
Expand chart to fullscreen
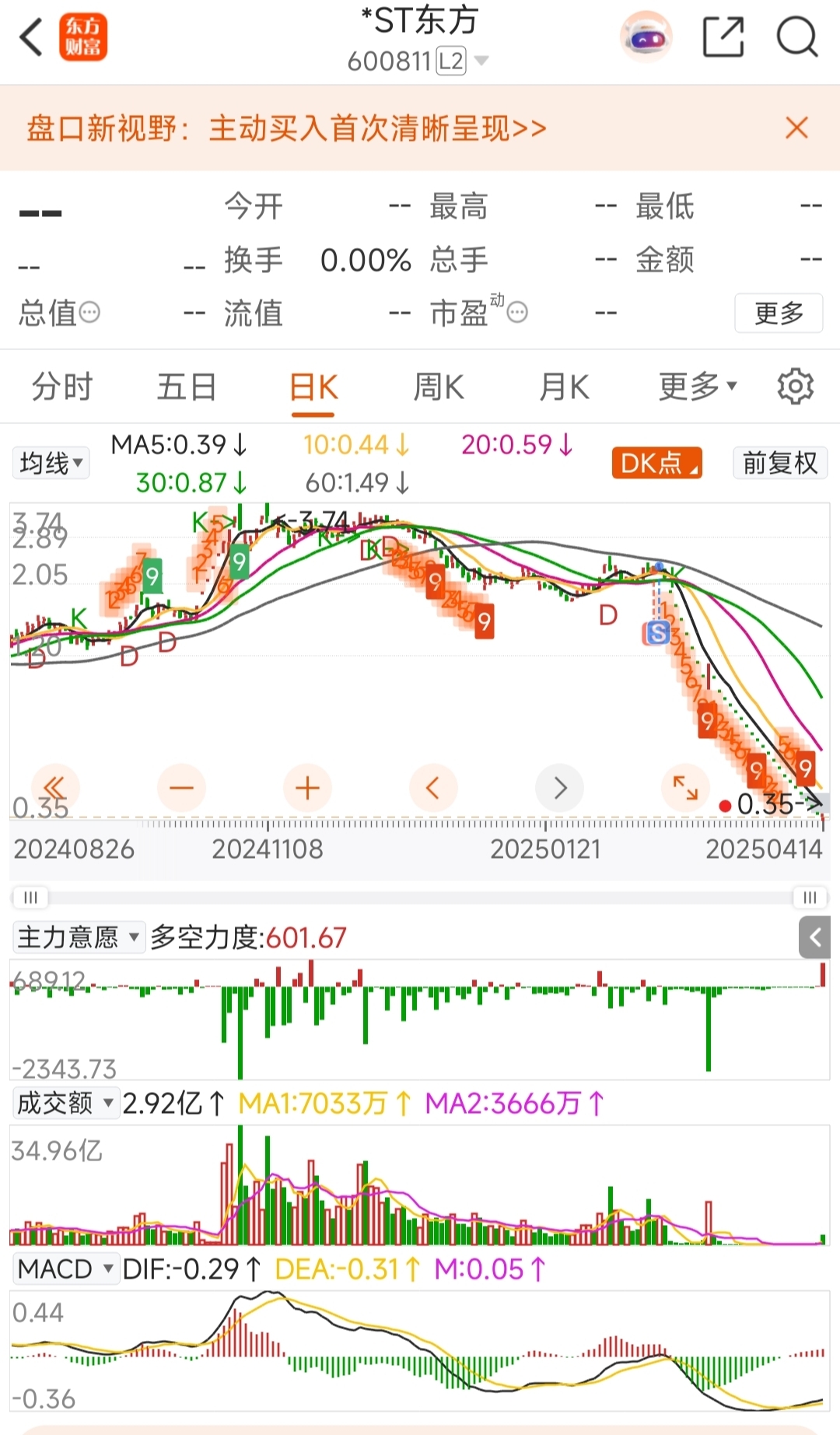click(x=685, y=788)
